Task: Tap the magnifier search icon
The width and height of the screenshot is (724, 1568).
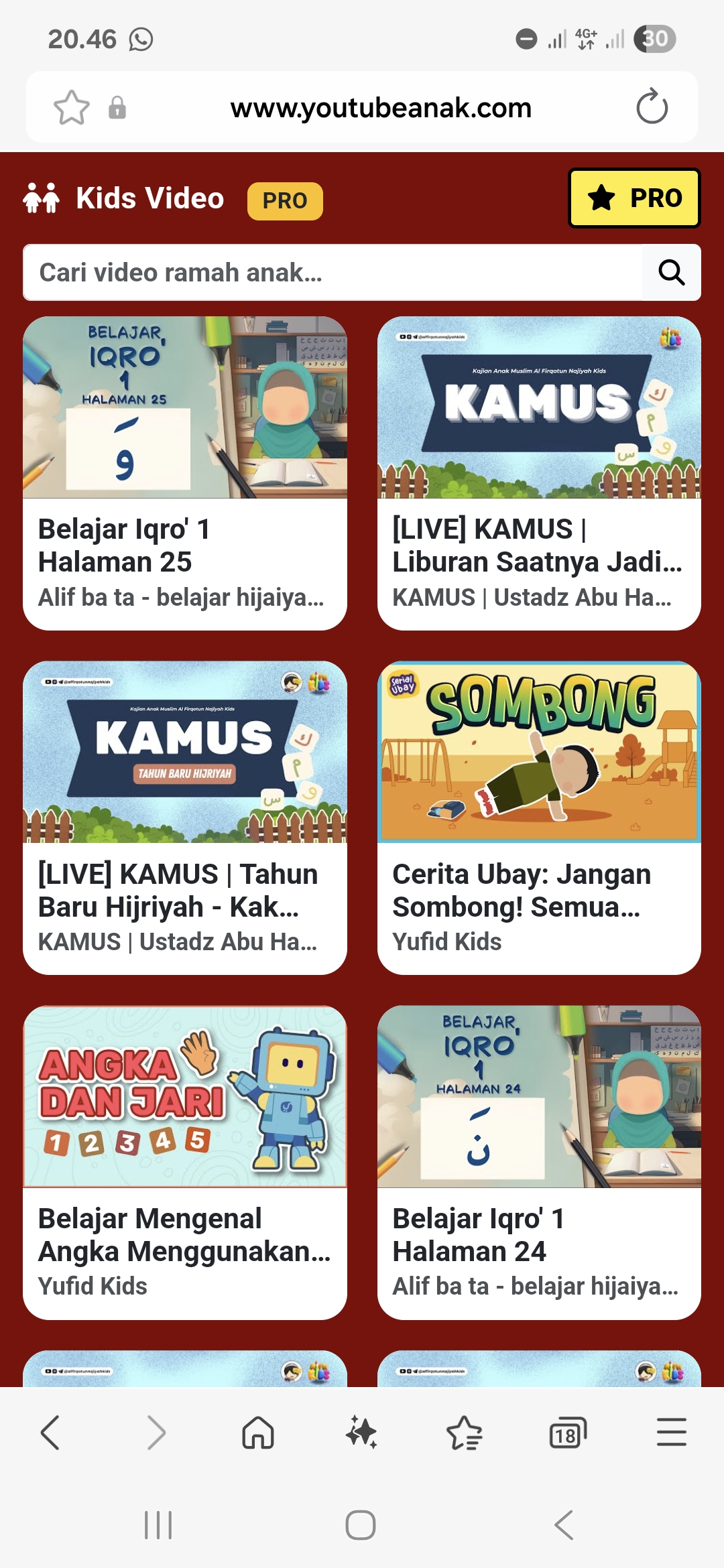Action: point(671,273)
